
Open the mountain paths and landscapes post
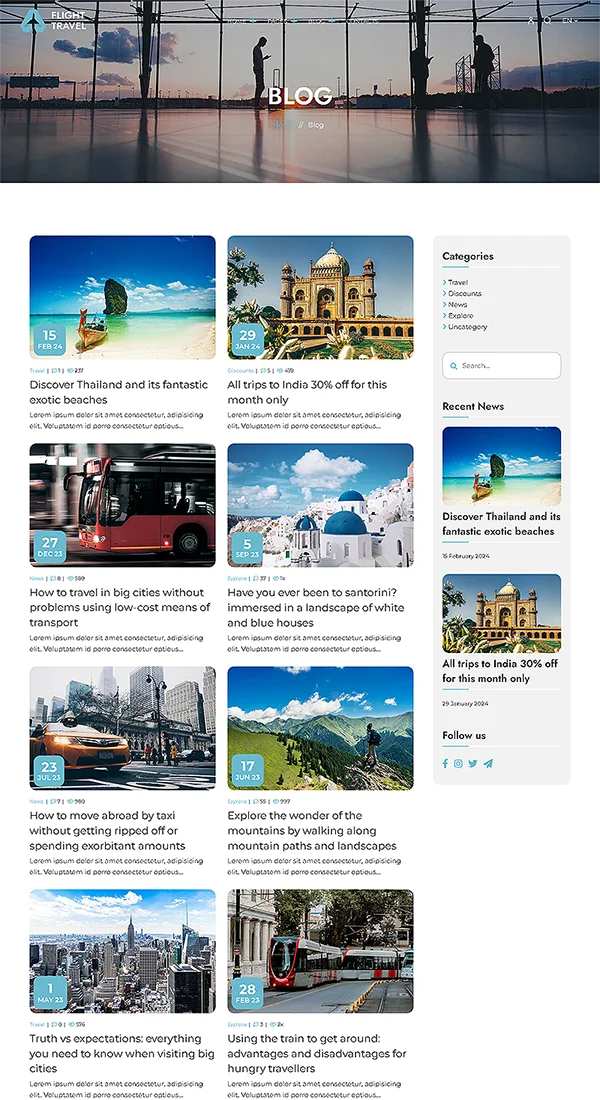(x=312, y=830)
